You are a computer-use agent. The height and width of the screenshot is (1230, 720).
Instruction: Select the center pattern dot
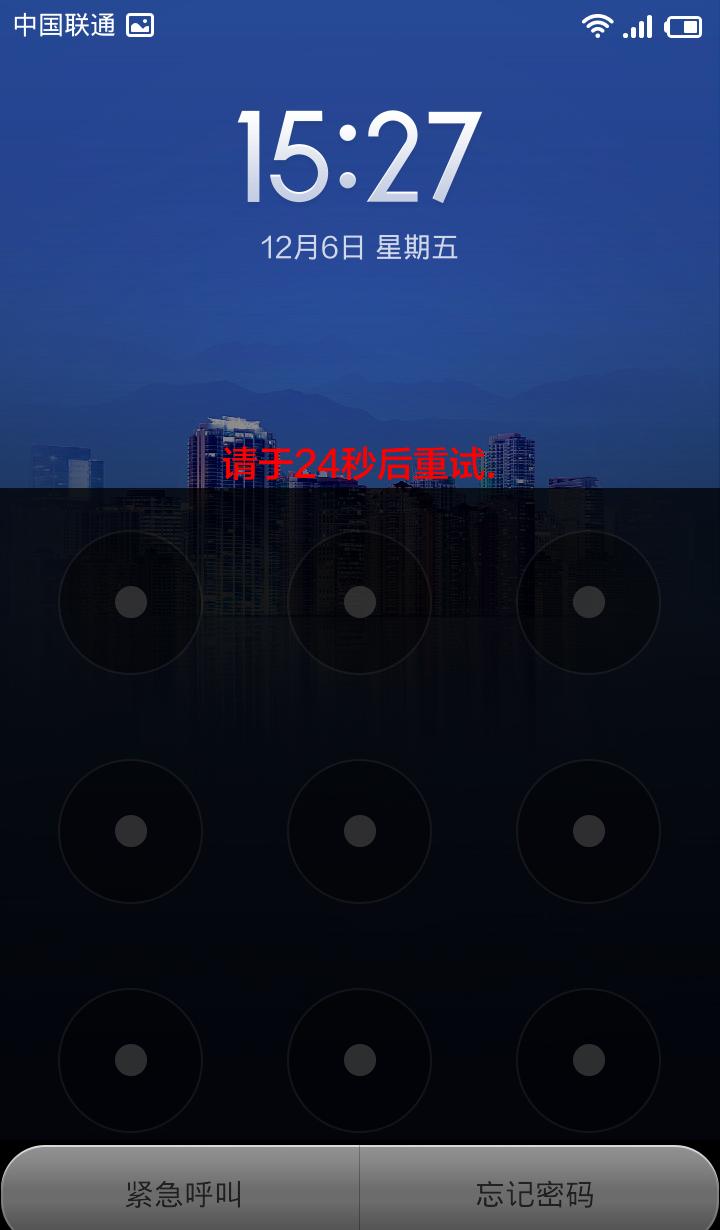point(360,831)
